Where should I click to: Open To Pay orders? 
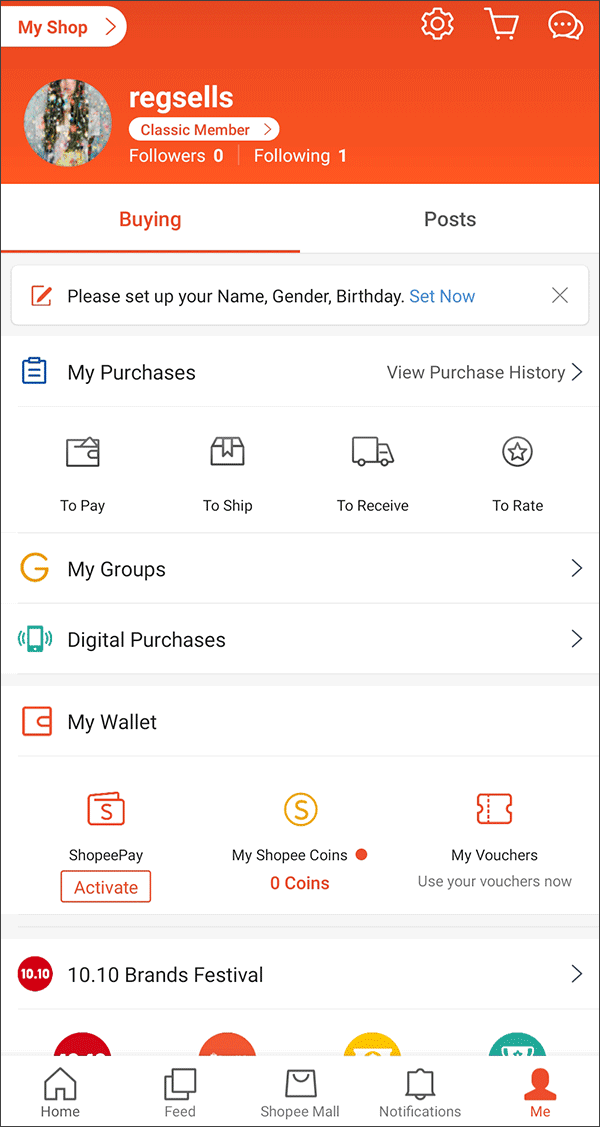tap(83, 474)
